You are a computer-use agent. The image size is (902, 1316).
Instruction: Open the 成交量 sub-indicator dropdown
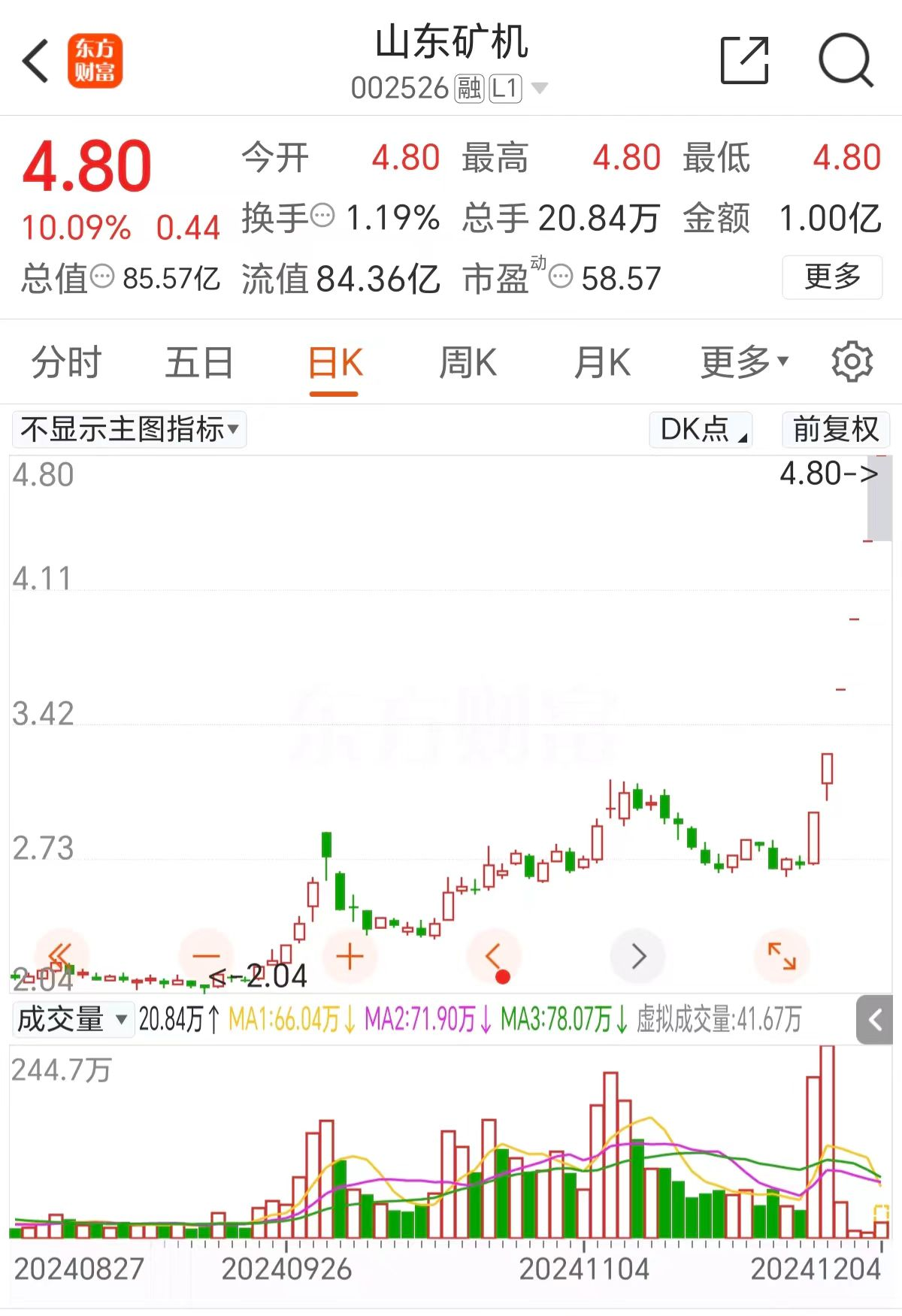(x=73, y=1020)
